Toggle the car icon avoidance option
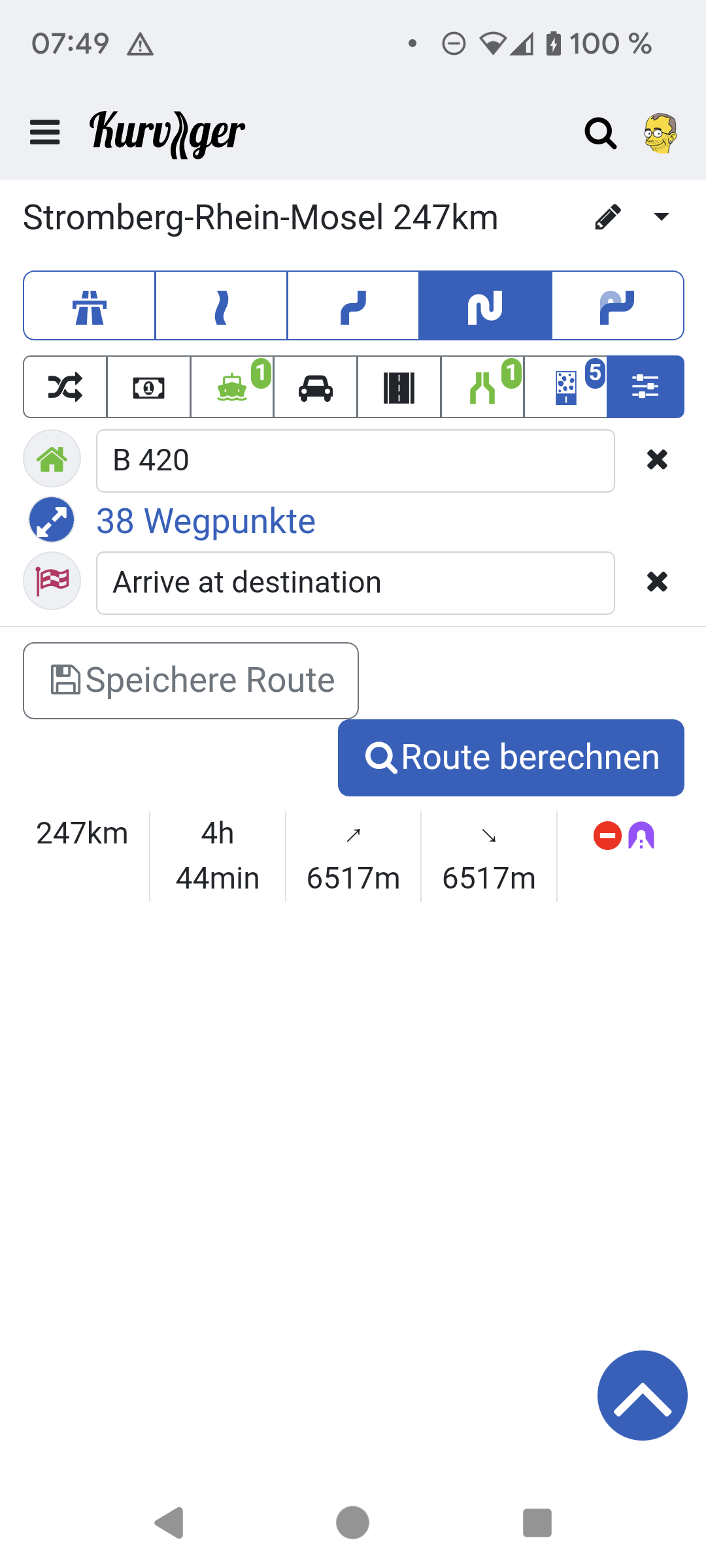706x1568 pixels. [316, 387]
